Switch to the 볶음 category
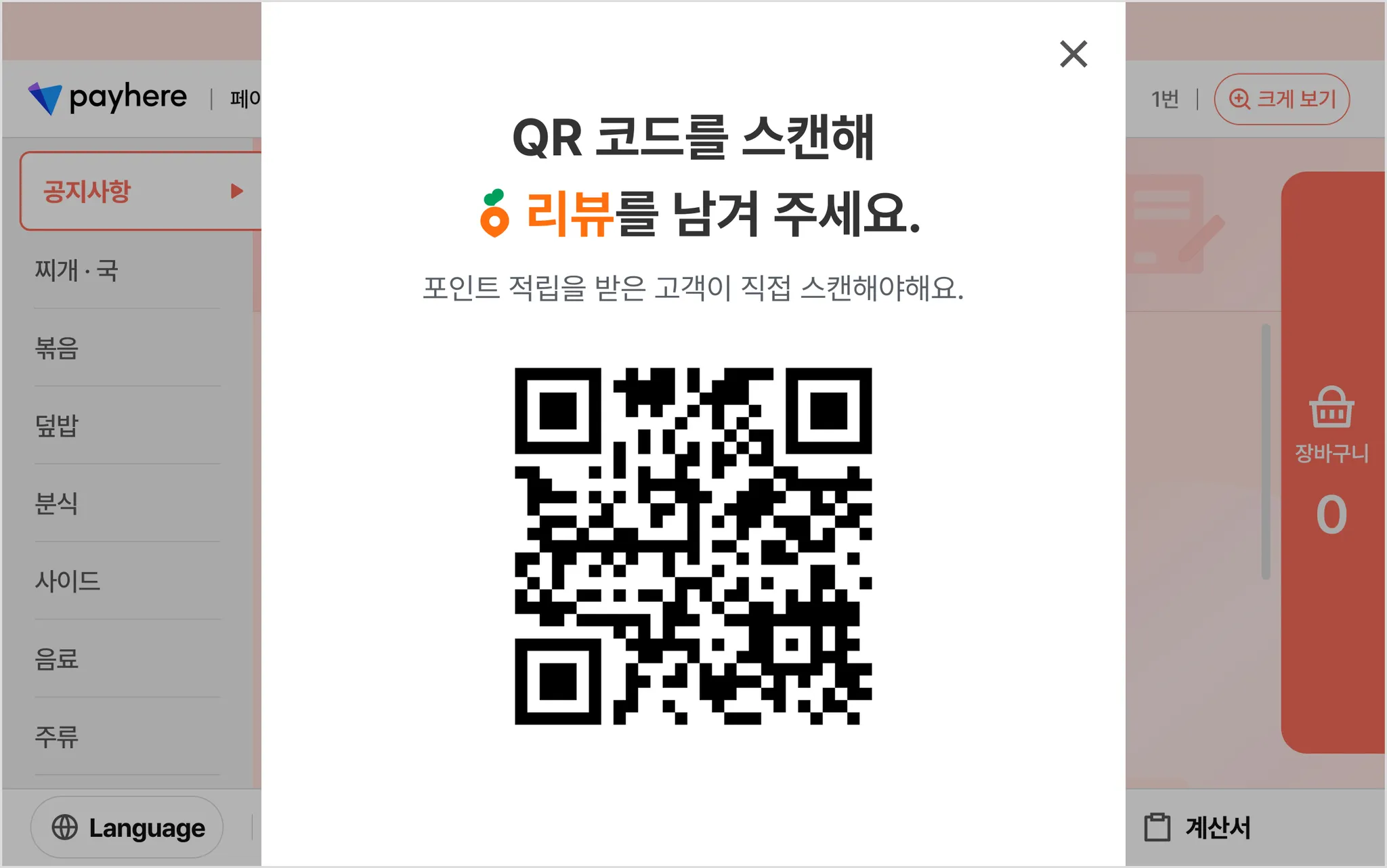Image resolution: width=1387 pixels, height=868 pixels. [57, 348]
